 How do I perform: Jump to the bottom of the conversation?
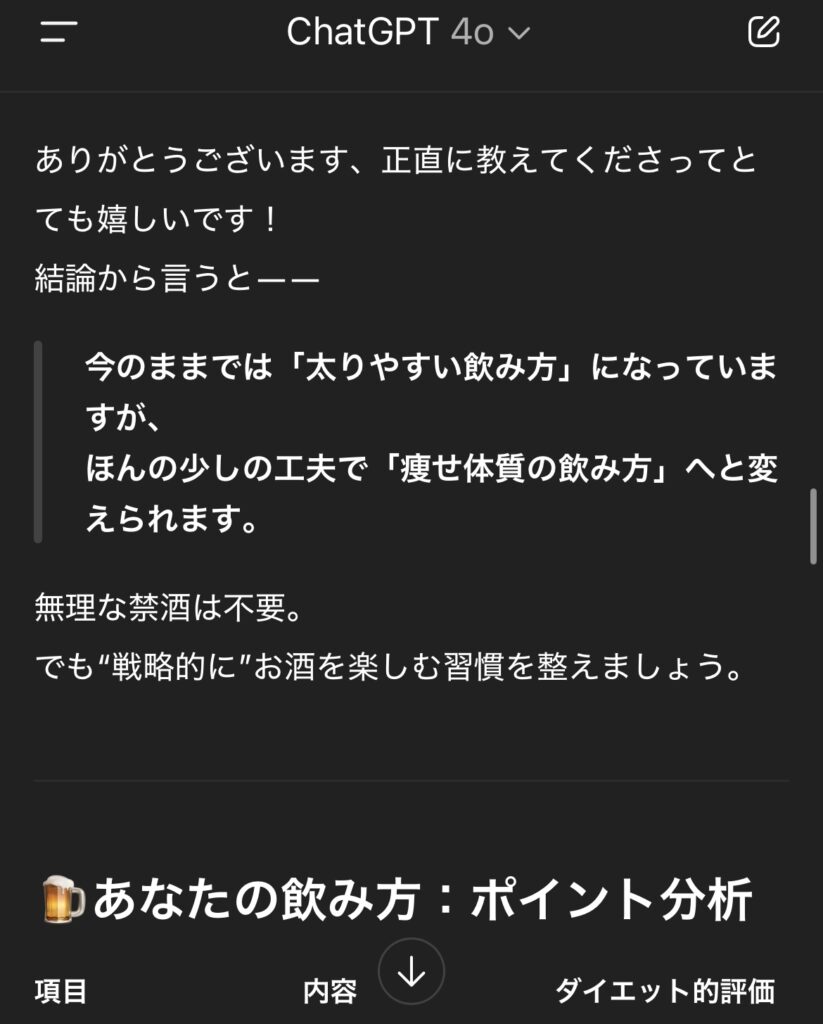tap(411, 971)
